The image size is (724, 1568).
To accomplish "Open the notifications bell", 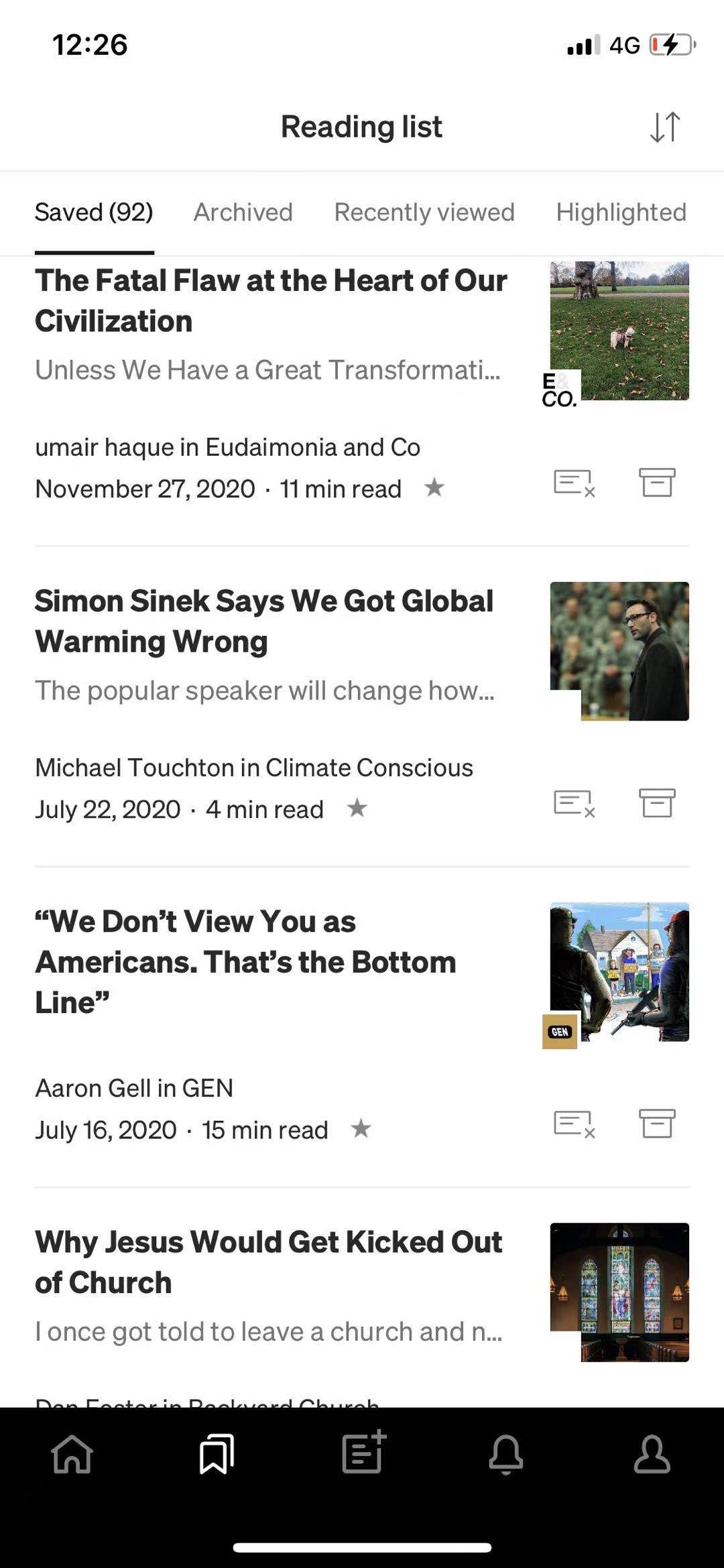I will coord(506,1455).
